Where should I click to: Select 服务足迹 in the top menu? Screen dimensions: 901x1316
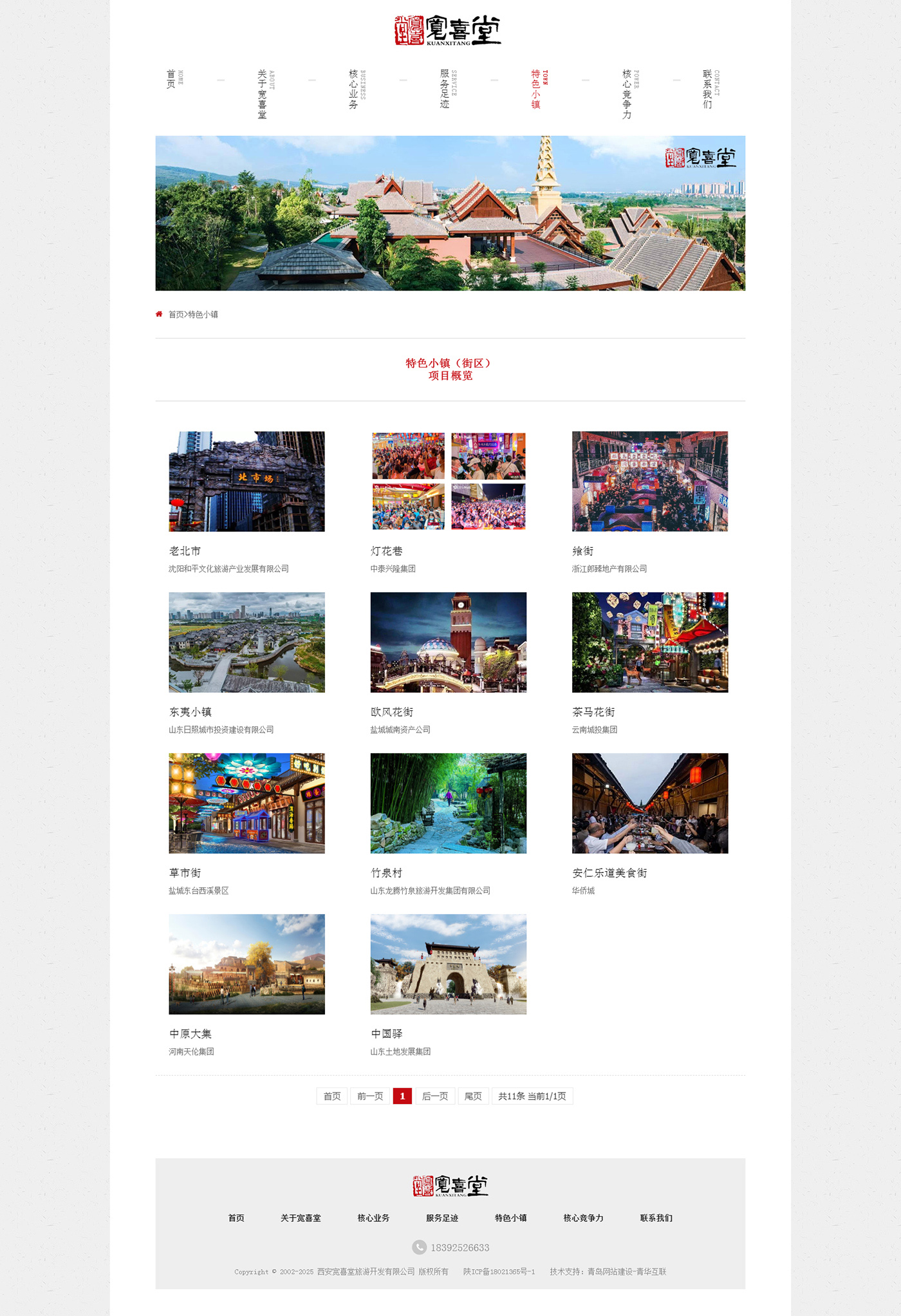(445, 89)
